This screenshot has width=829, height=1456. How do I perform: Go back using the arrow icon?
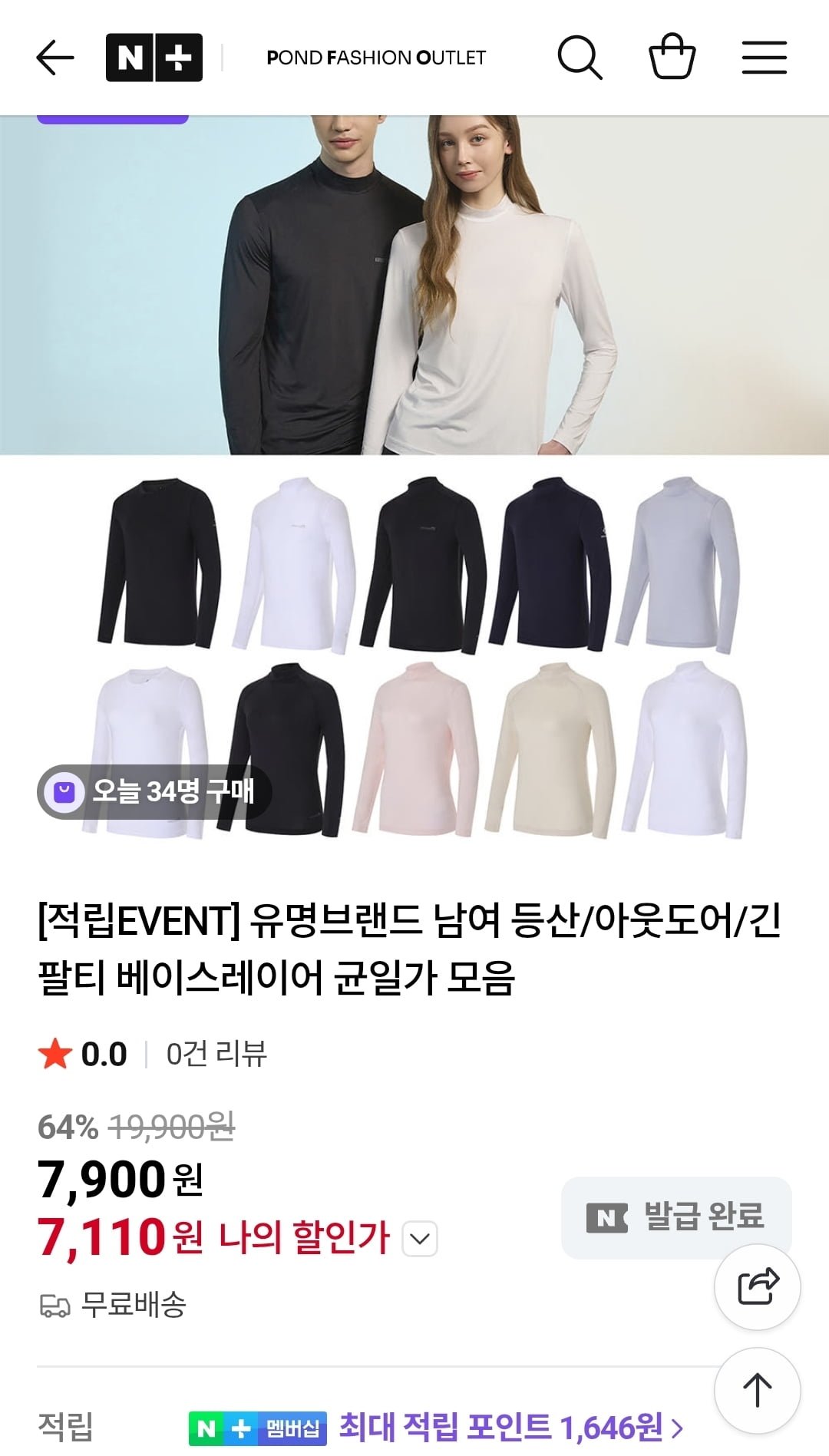[x=55, y=58]
